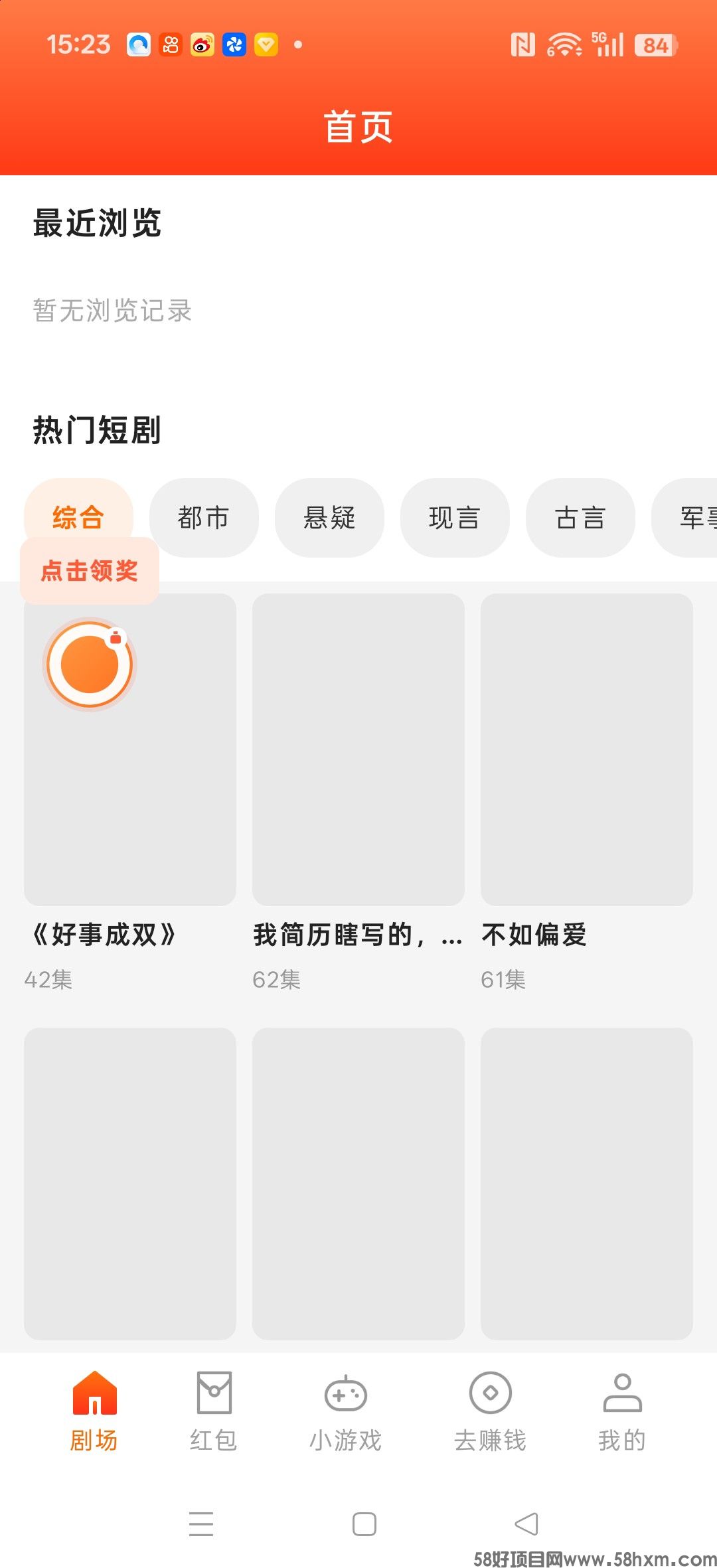Select the 现言 category chip
The height and width of the screenshot is (1568, 717).
454,517
